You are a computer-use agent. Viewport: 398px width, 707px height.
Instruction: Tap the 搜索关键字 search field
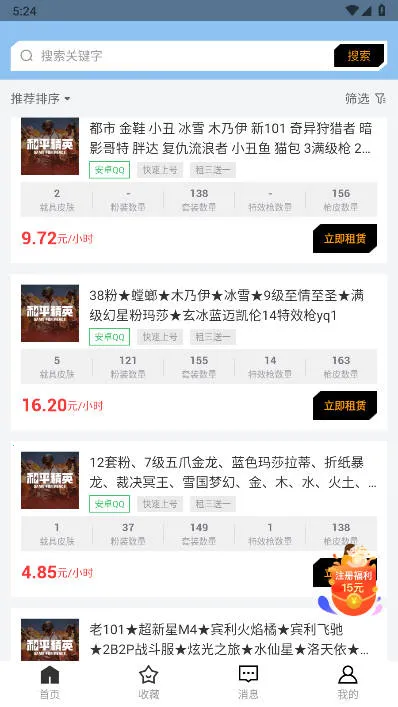[171, 56]
